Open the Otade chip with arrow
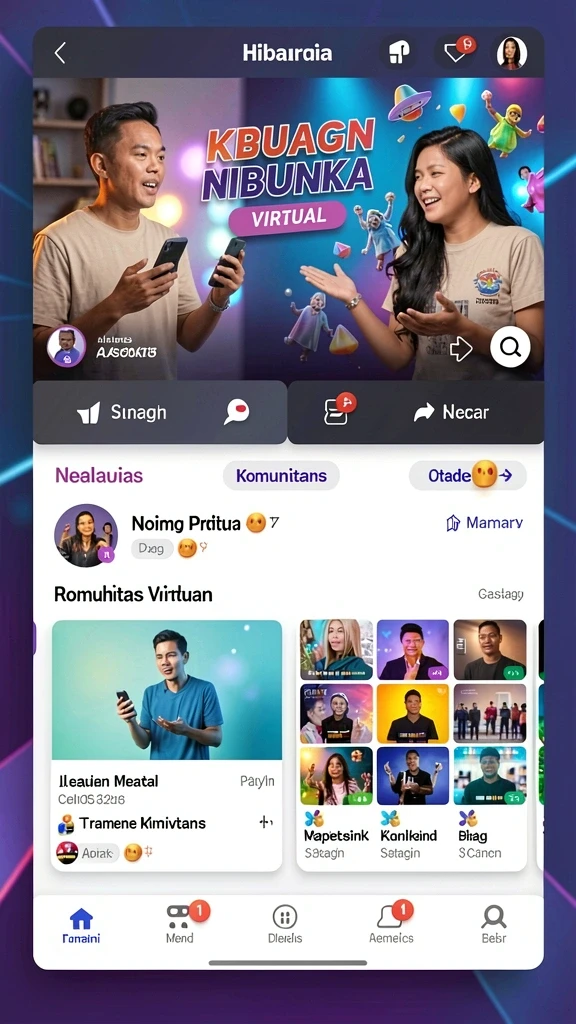The image size is (576, 1024). coord(468,475)
